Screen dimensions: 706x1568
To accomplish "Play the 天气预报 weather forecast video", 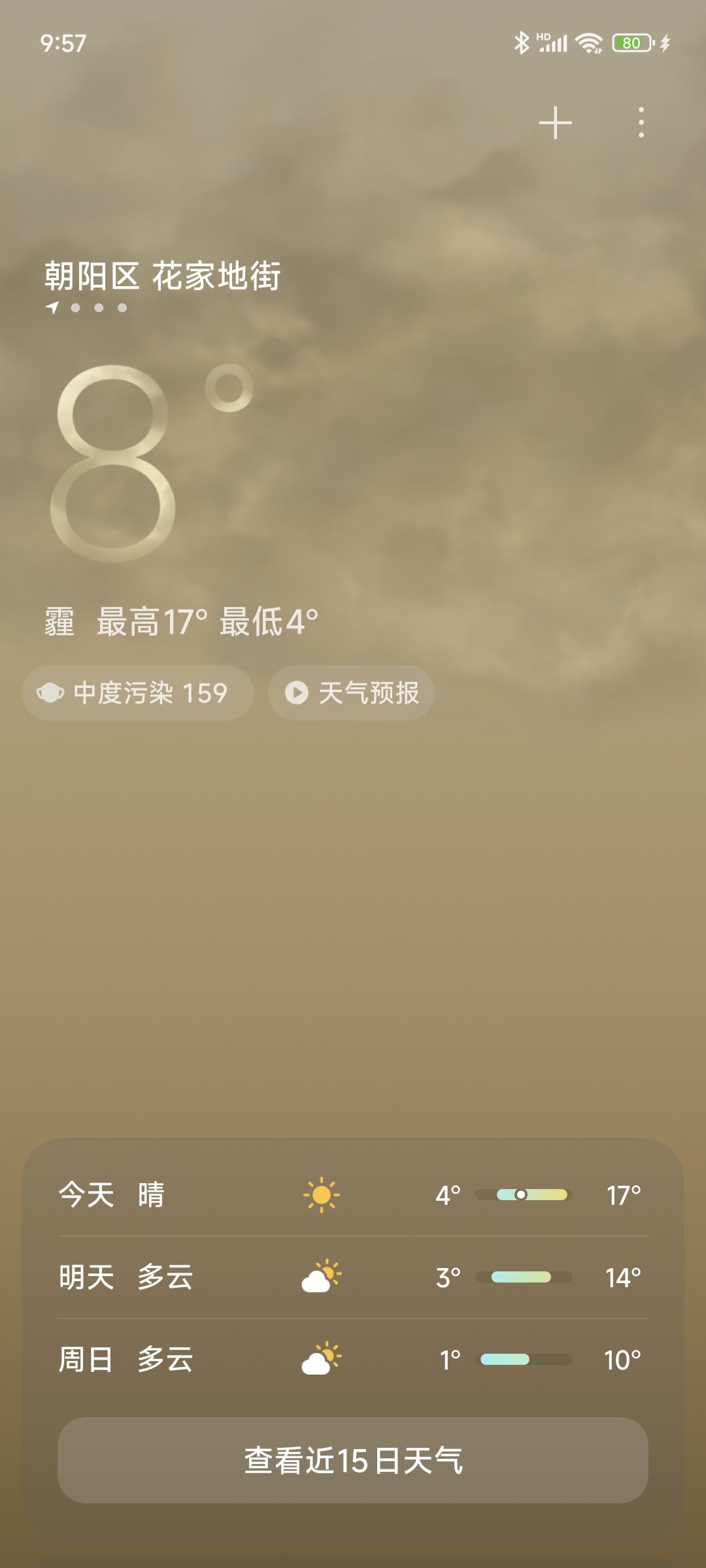I will click(352, 693).
